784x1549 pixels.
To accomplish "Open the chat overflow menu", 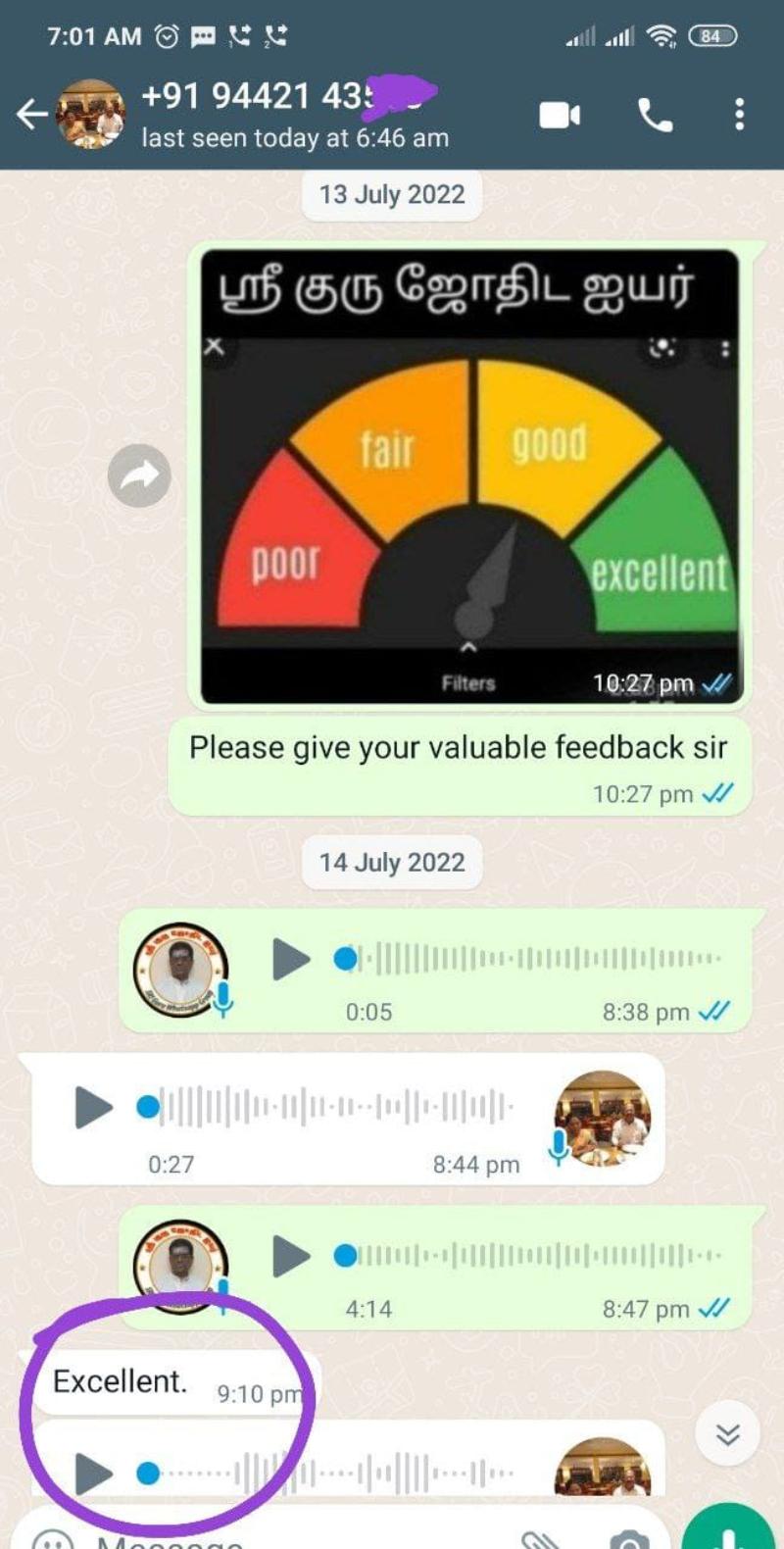I will pyautogui.click(x=739, y=115).
